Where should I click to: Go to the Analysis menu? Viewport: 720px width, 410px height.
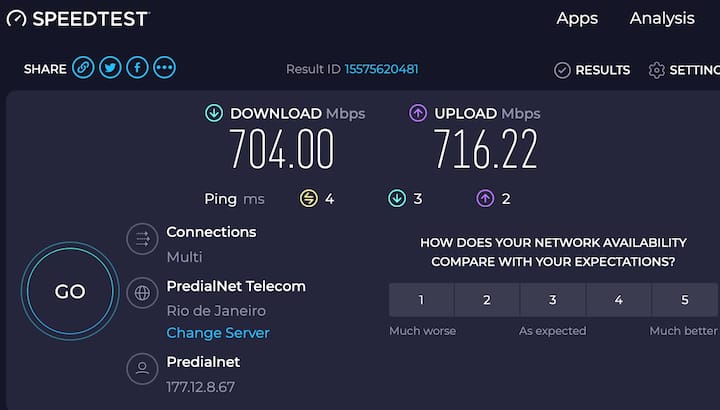coord(661,18)
